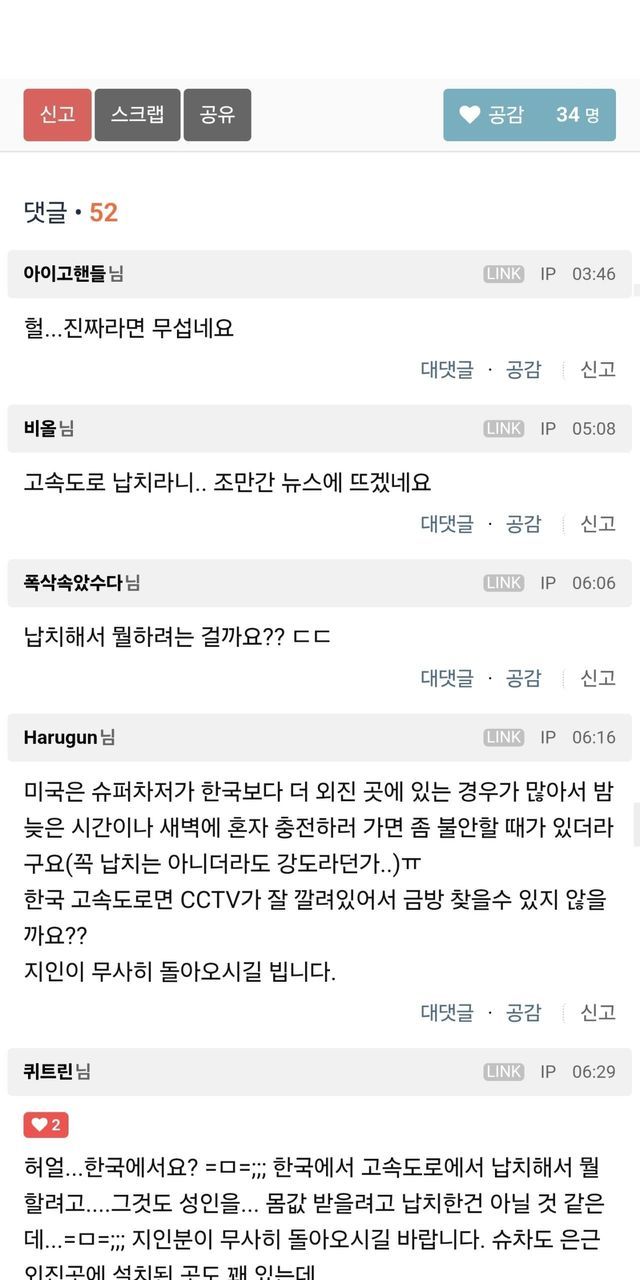Screen dimensions: 640x1280
Task: Open LINK badge on 비올's comment
Action: [x=503, y=428]
